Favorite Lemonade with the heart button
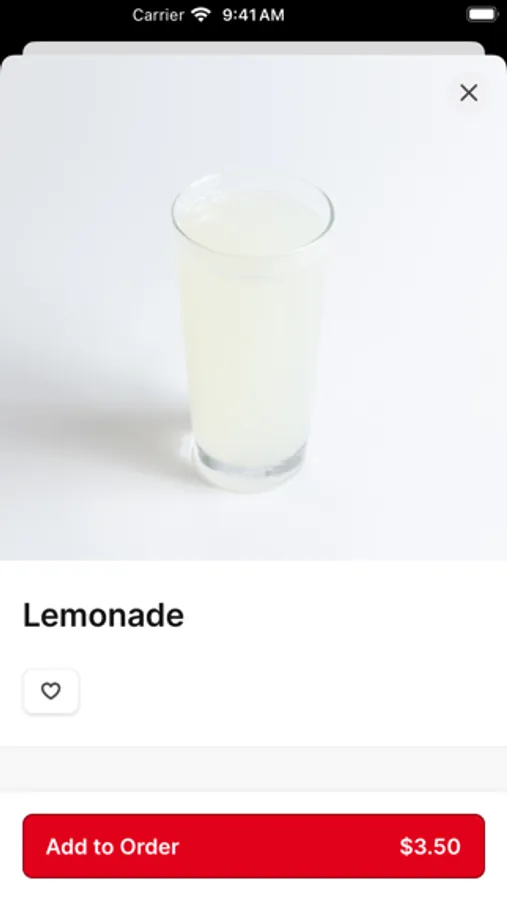 pyautogui.click(x=51, y=691)
